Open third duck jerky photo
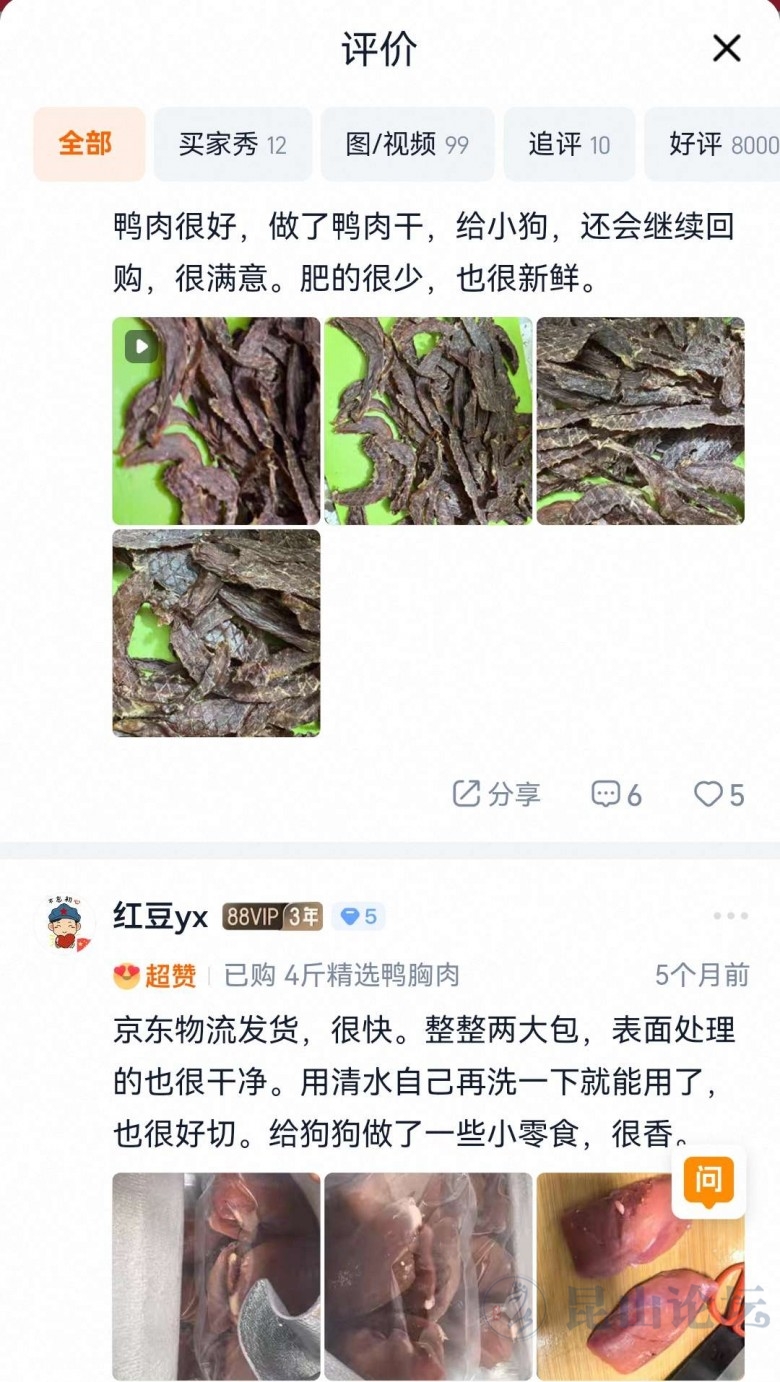780x1382 pixels. (640, 421)
